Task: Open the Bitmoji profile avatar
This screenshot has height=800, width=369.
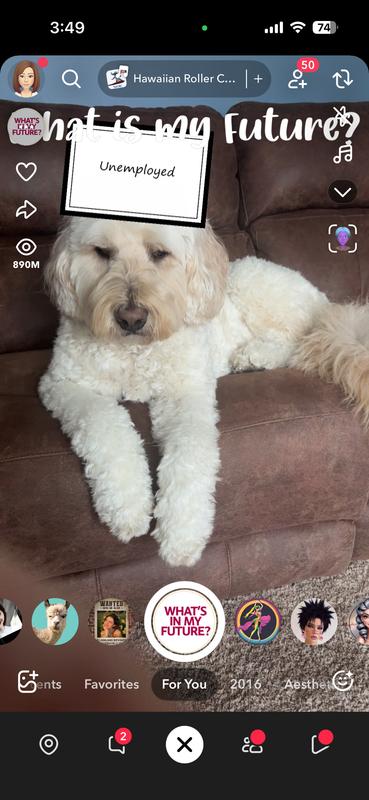Action: click(x=26, y=79)
